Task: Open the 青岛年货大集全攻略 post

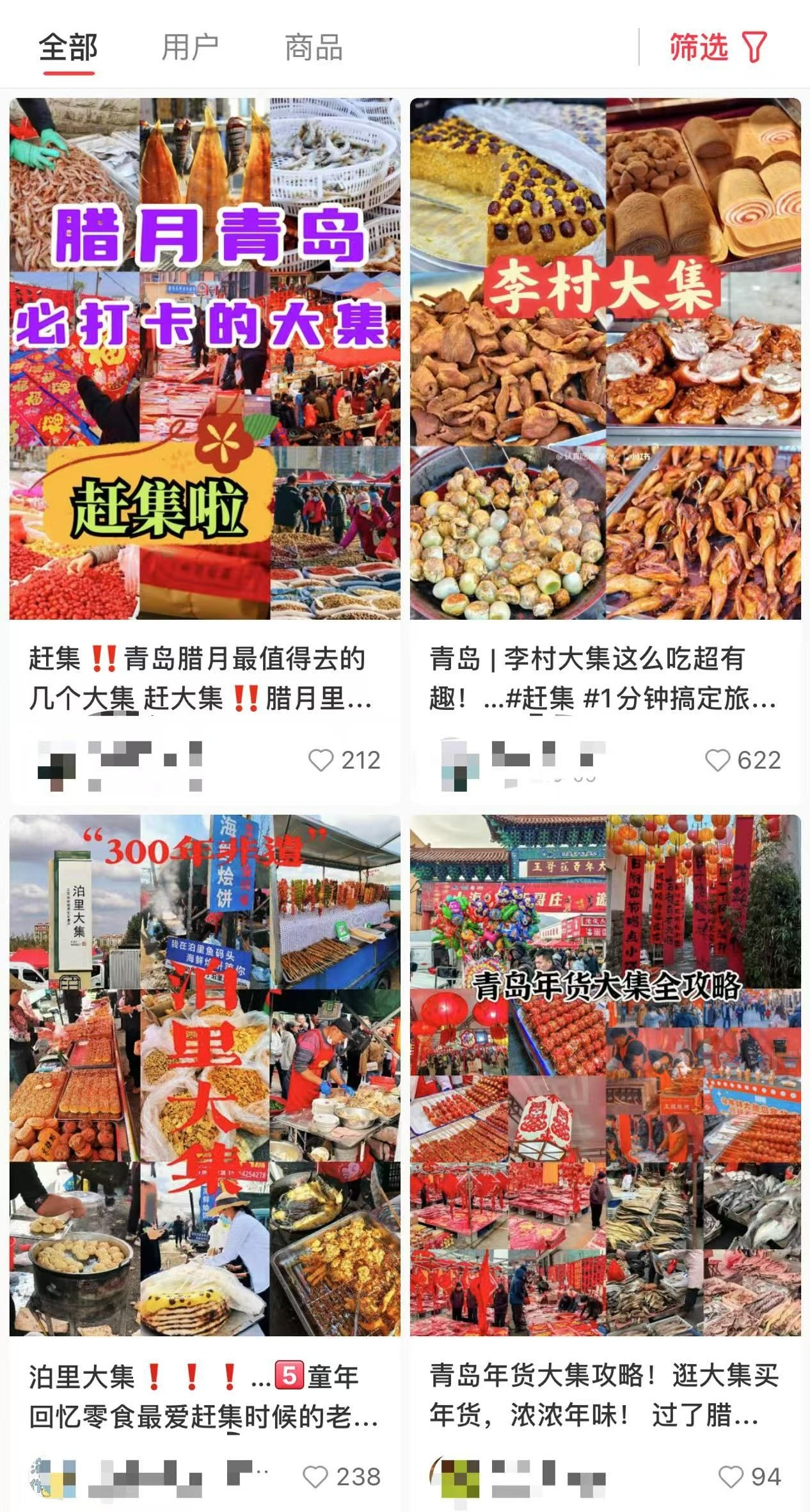Action: (605, 1075)
